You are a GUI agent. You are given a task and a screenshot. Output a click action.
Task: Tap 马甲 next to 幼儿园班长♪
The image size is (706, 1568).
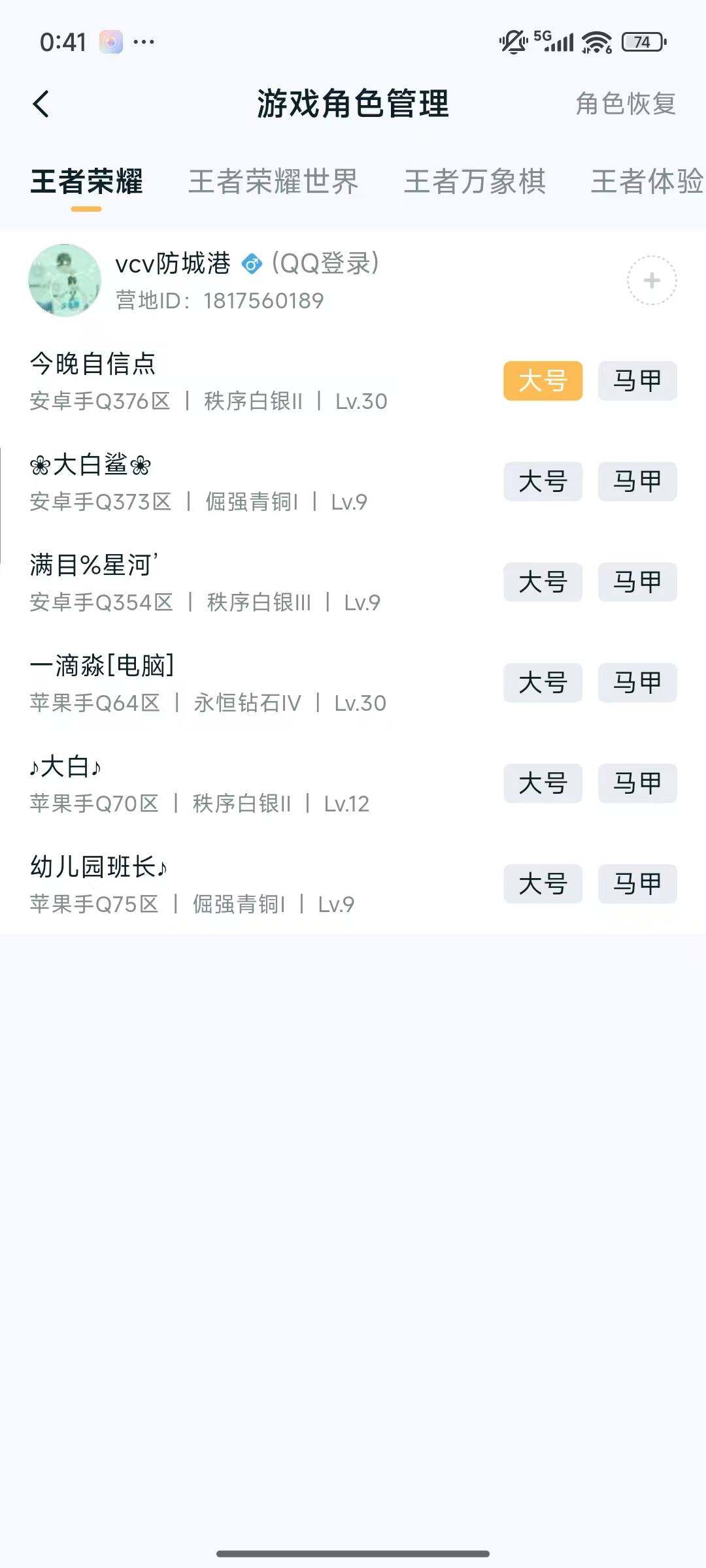tap(637, 885)
